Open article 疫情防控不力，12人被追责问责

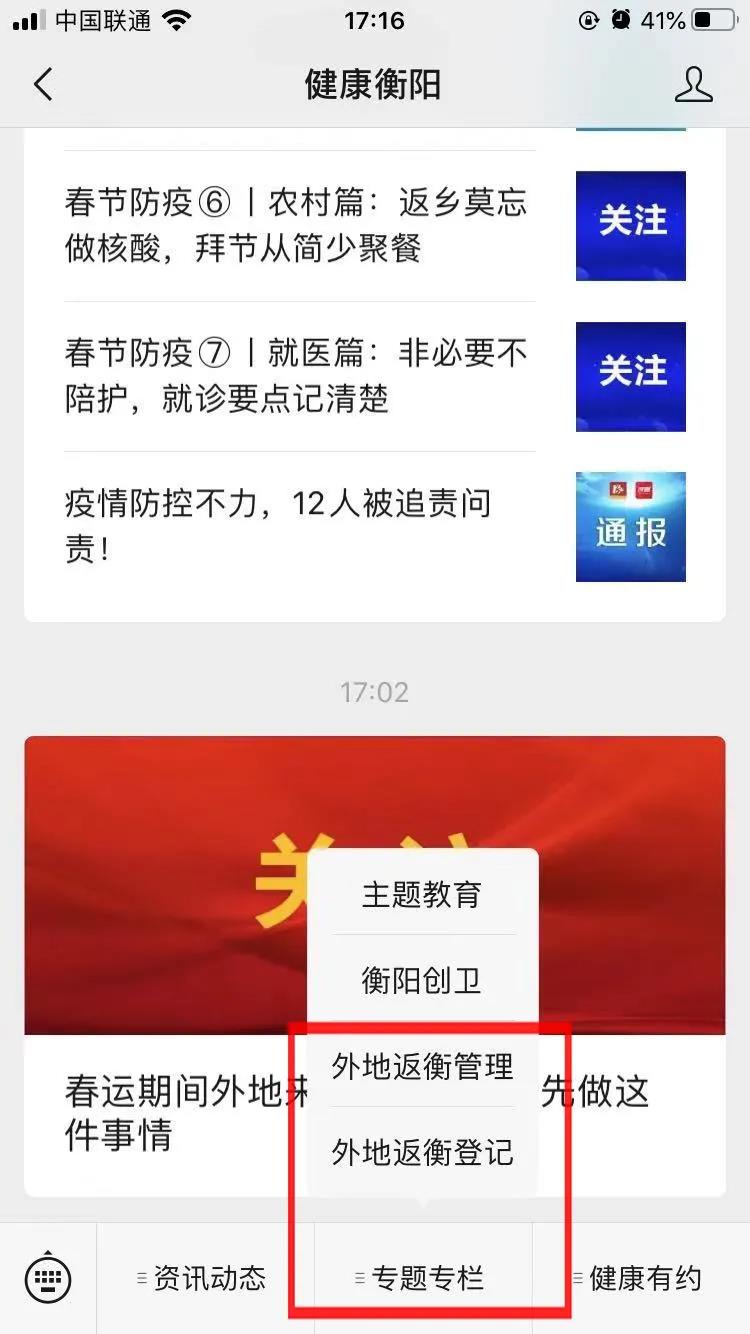click(375, 526)
